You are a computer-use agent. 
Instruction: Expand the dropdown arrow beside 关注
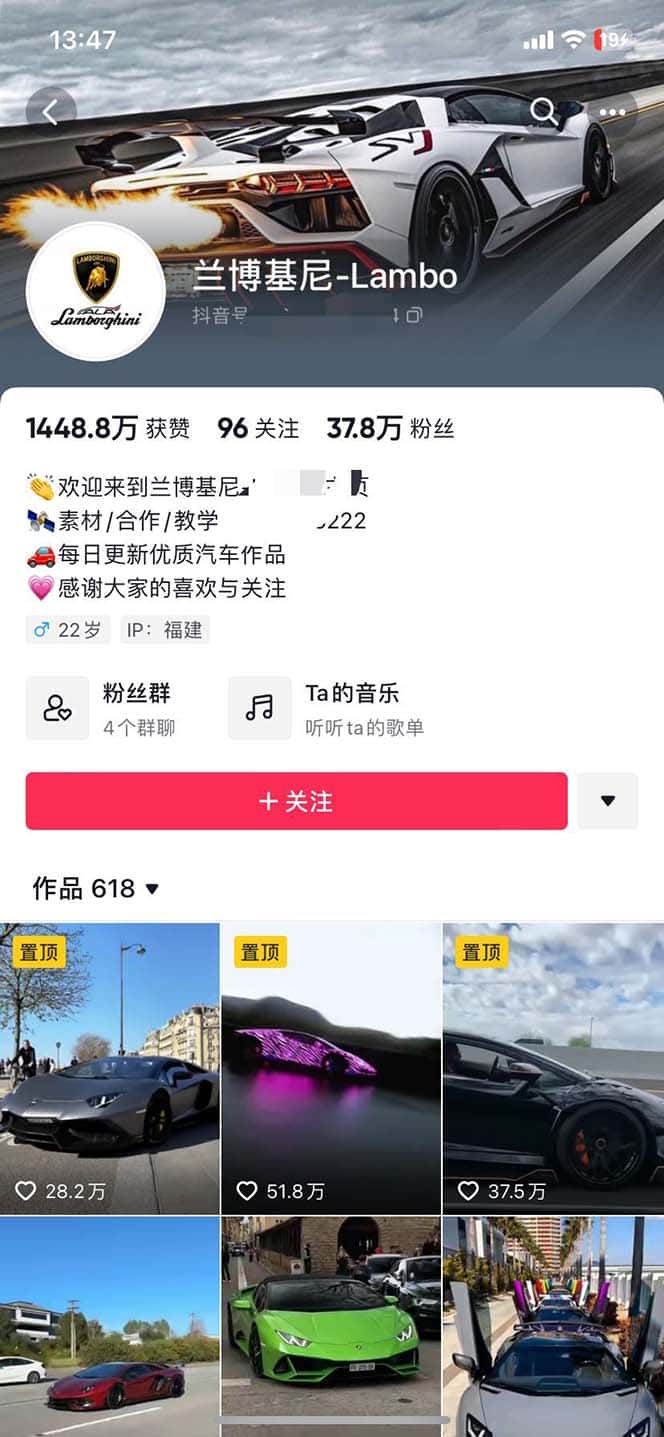pos(607,801)
